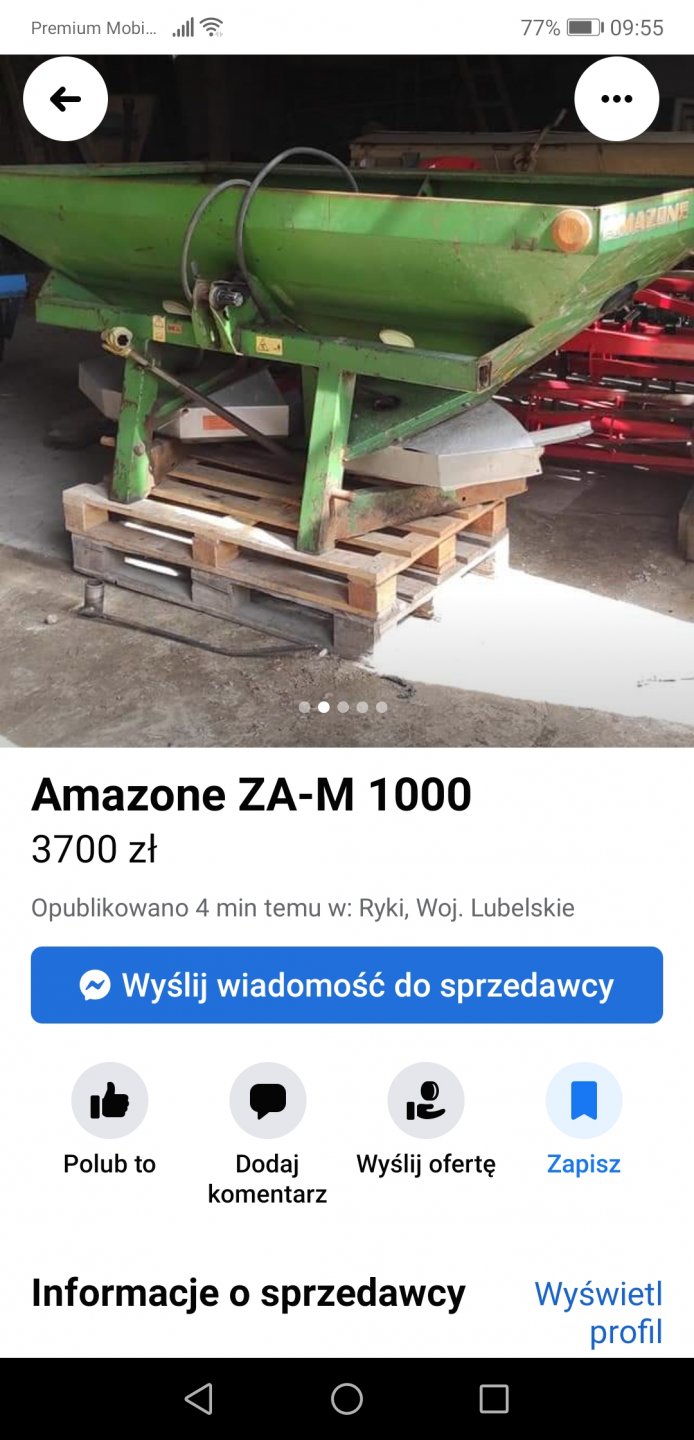The image size is (694, 1440).
Task: Go back using the arrow button
Action: [65, 99]
